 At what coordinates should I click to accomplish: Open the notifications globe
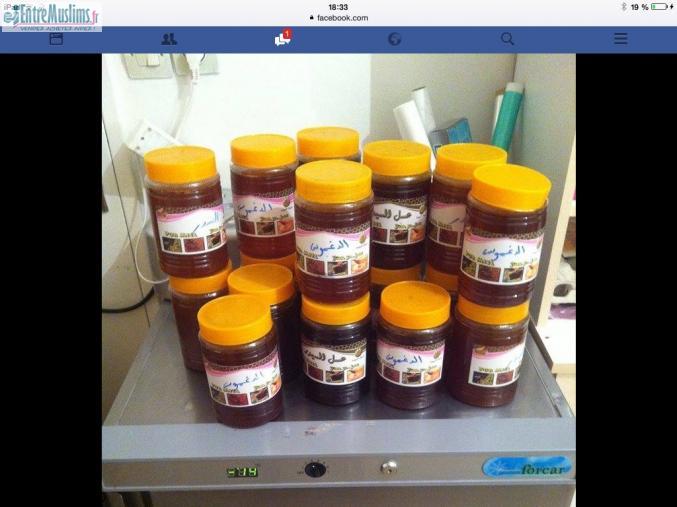click(x=395, y=39)
